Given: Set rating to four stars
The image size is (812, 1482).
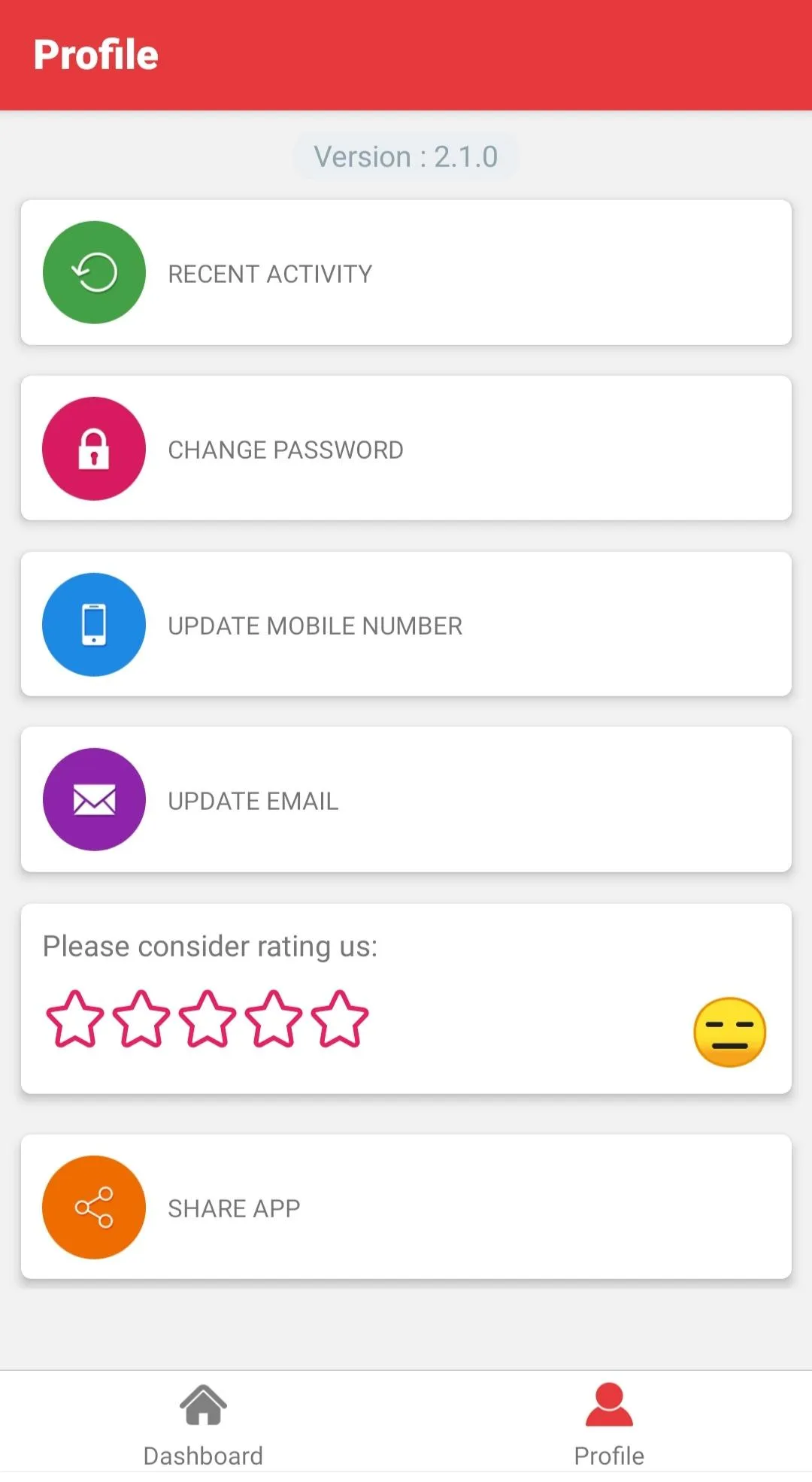Looking at the screenshot, I should pyautogui.click(x=273, y=1020).
